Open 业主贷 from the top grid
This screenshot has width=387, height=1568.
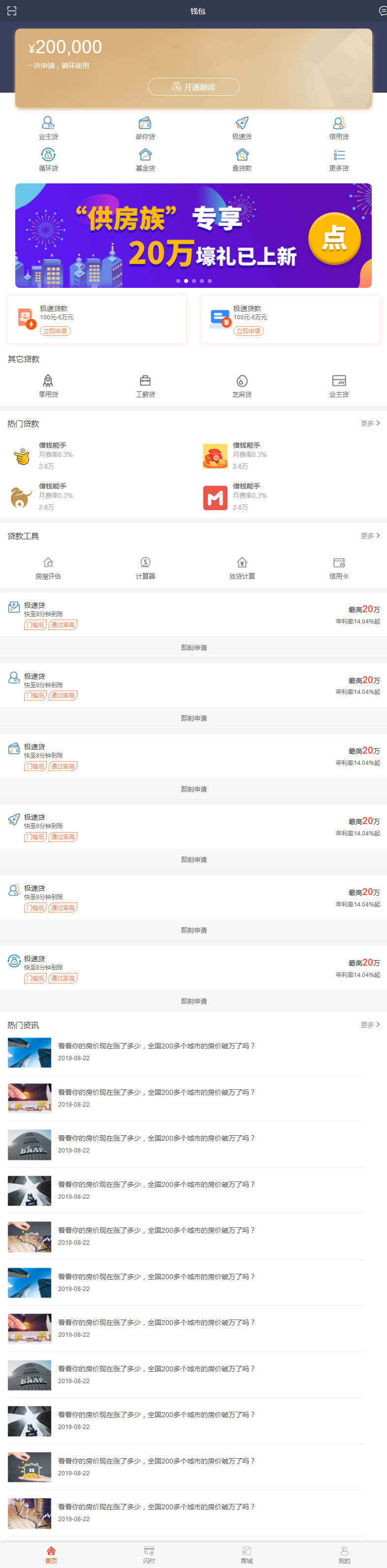48,128
